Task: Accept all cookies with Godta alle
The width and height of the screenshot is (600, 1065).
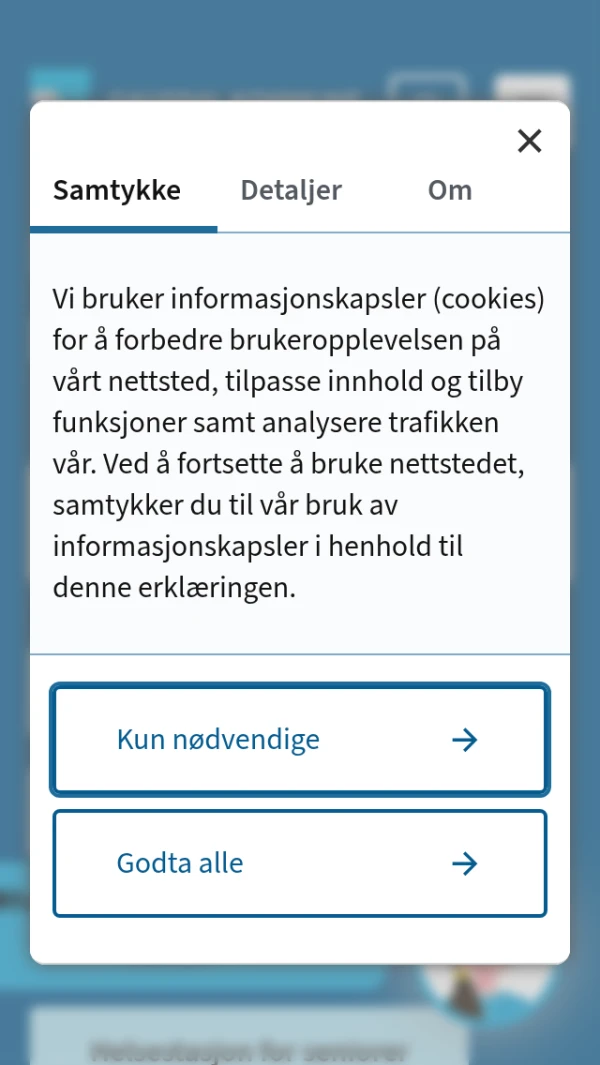Action: coord(299,863)
